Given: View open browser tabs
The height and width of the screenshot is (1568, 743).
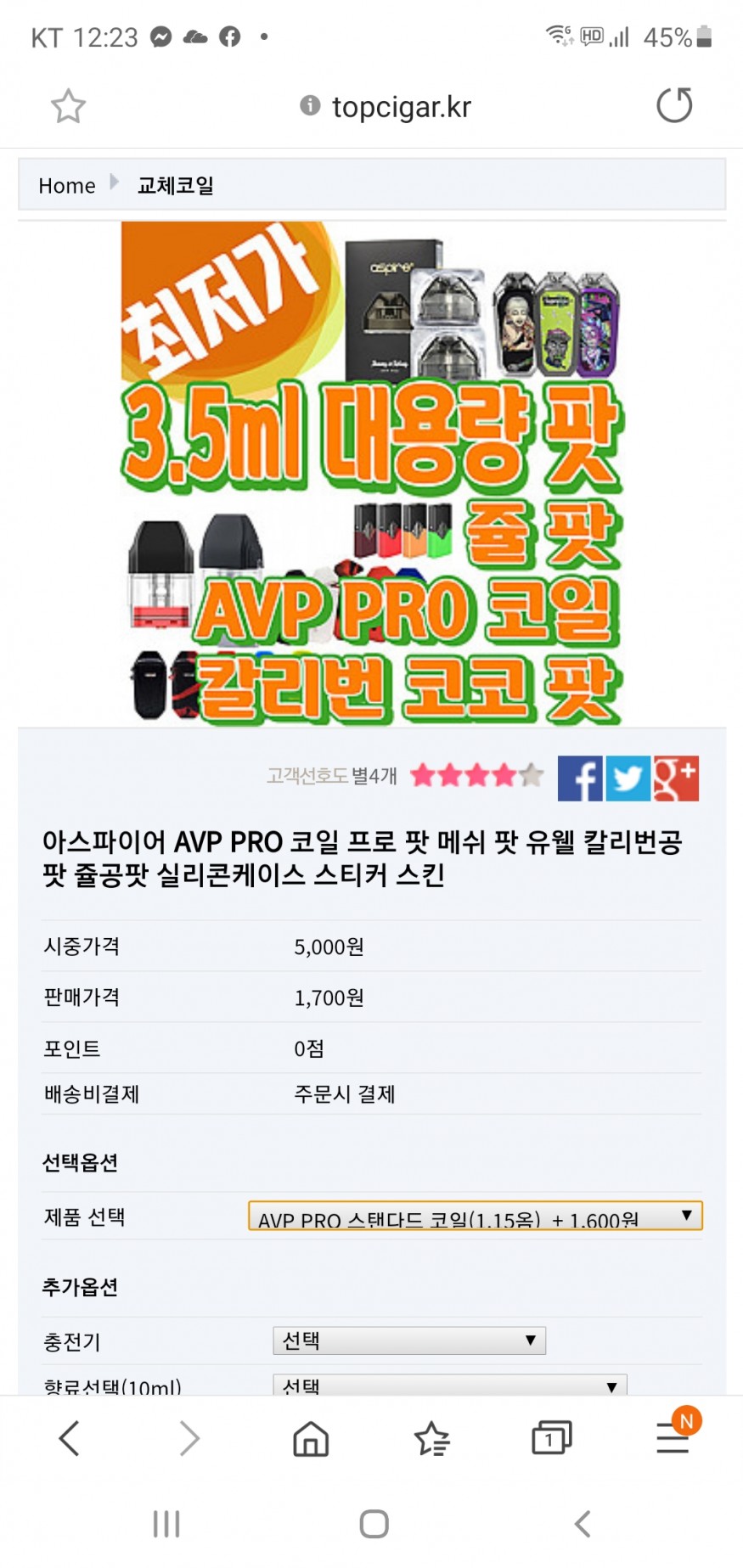Looking at the screenshot, I should pyautogui.click(x=551, y=1438).
